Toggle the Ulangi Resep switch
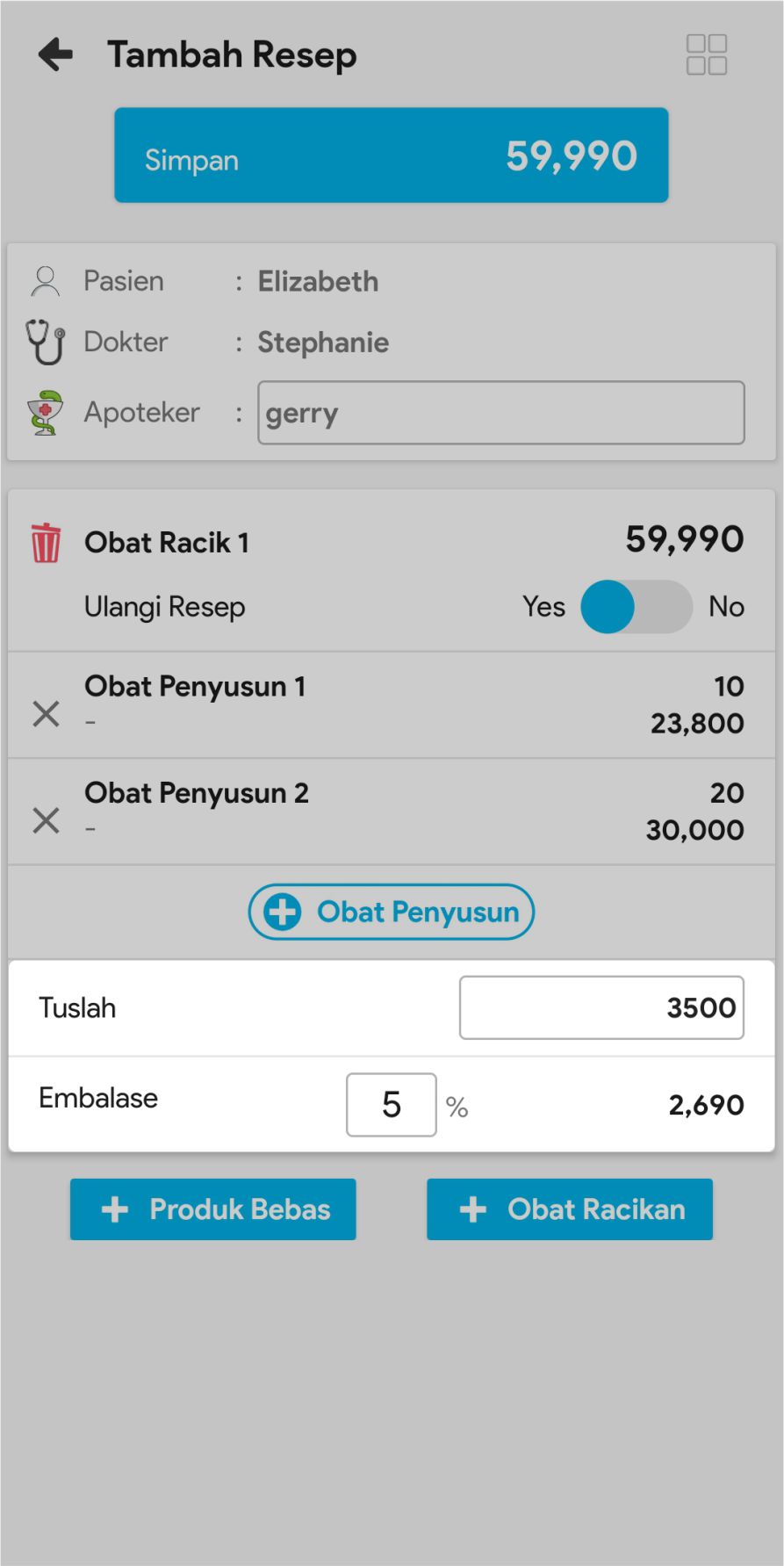784x1566 pixels. click(636, 607)
